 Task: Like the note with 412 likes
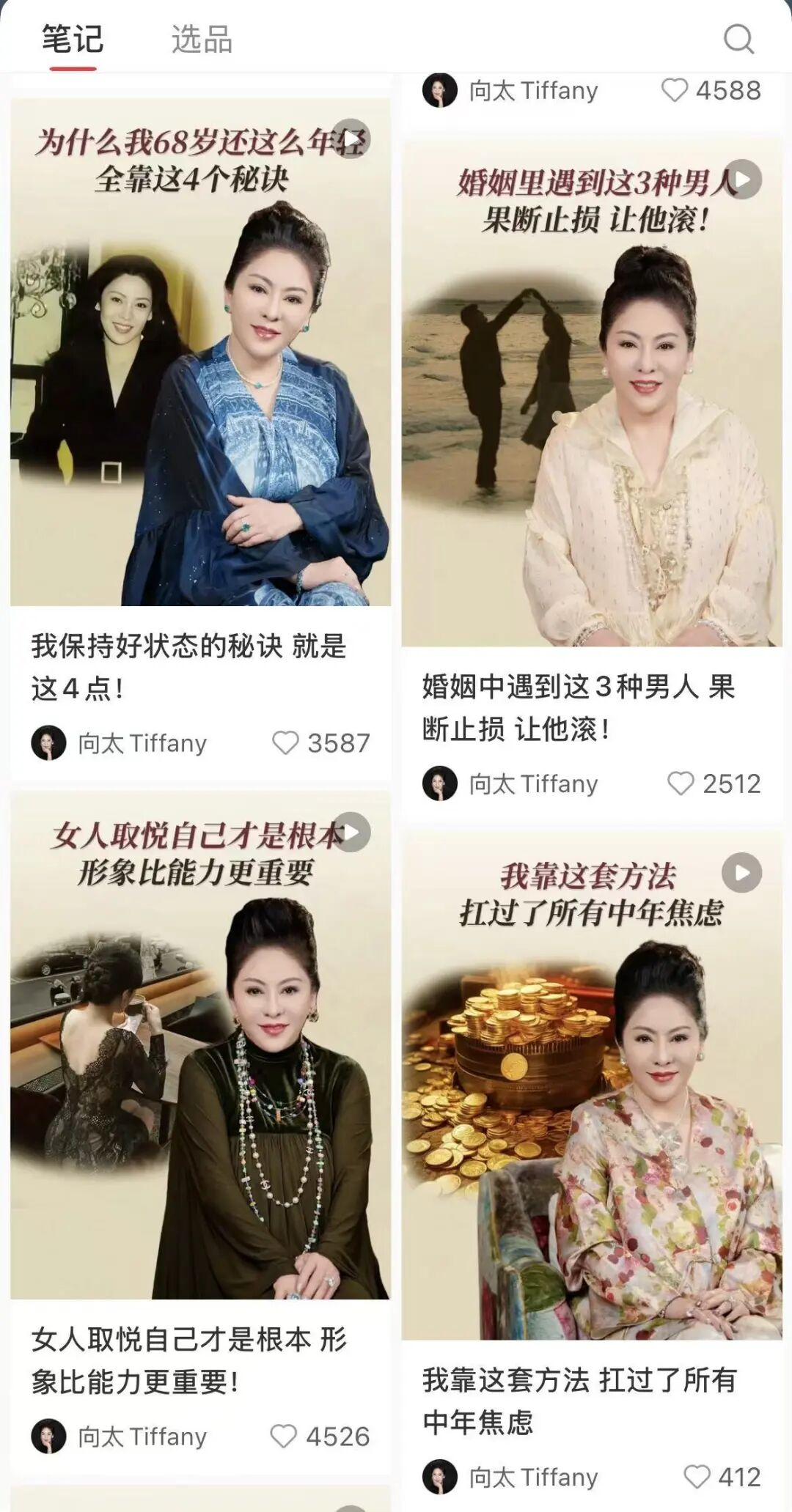pyautogui.click(x=697, y=1476)
